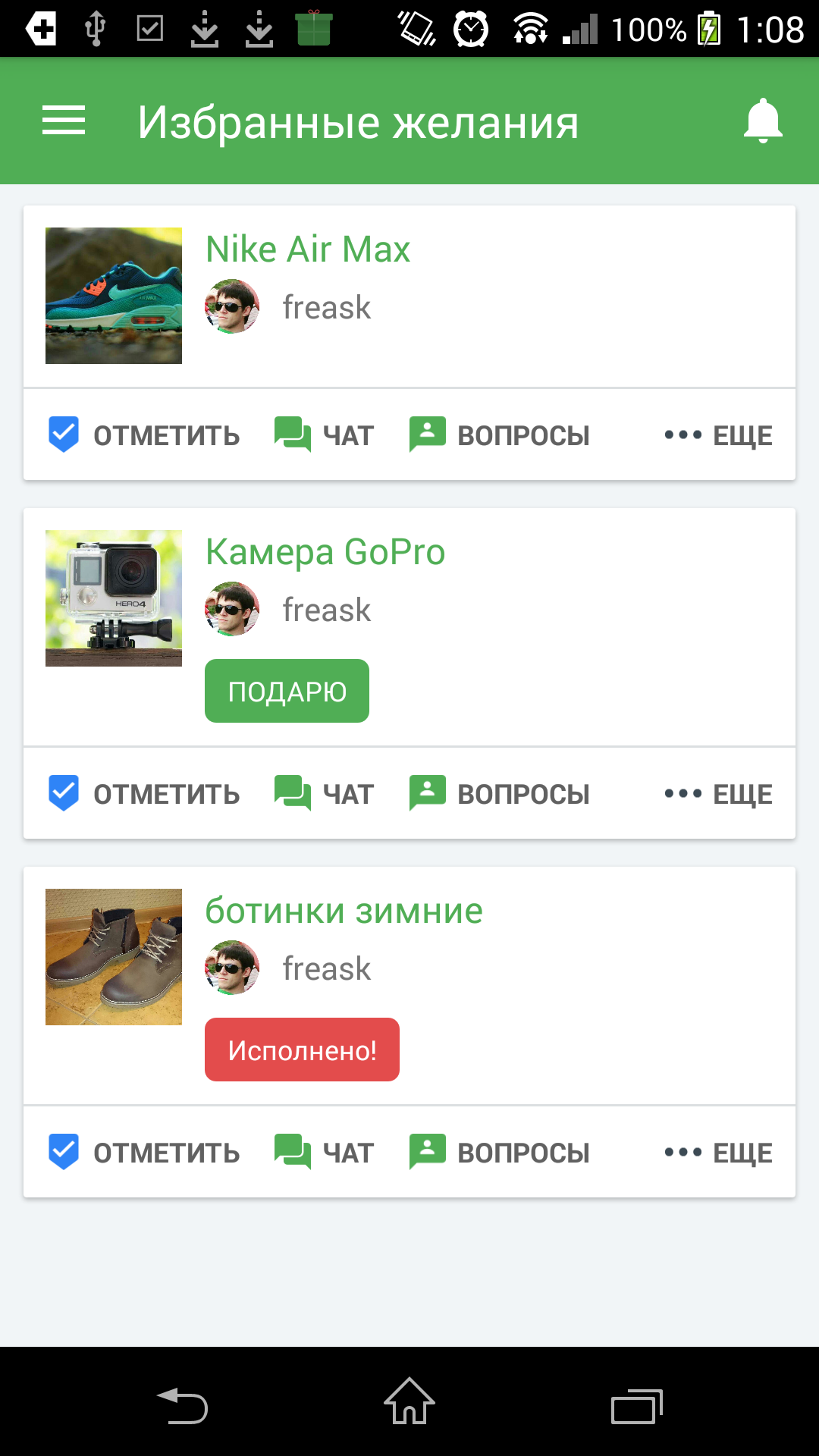819x1456 pixels.
Task: Open ЧАТ for Камера GoPro
Action: click(x=325, y=794)
